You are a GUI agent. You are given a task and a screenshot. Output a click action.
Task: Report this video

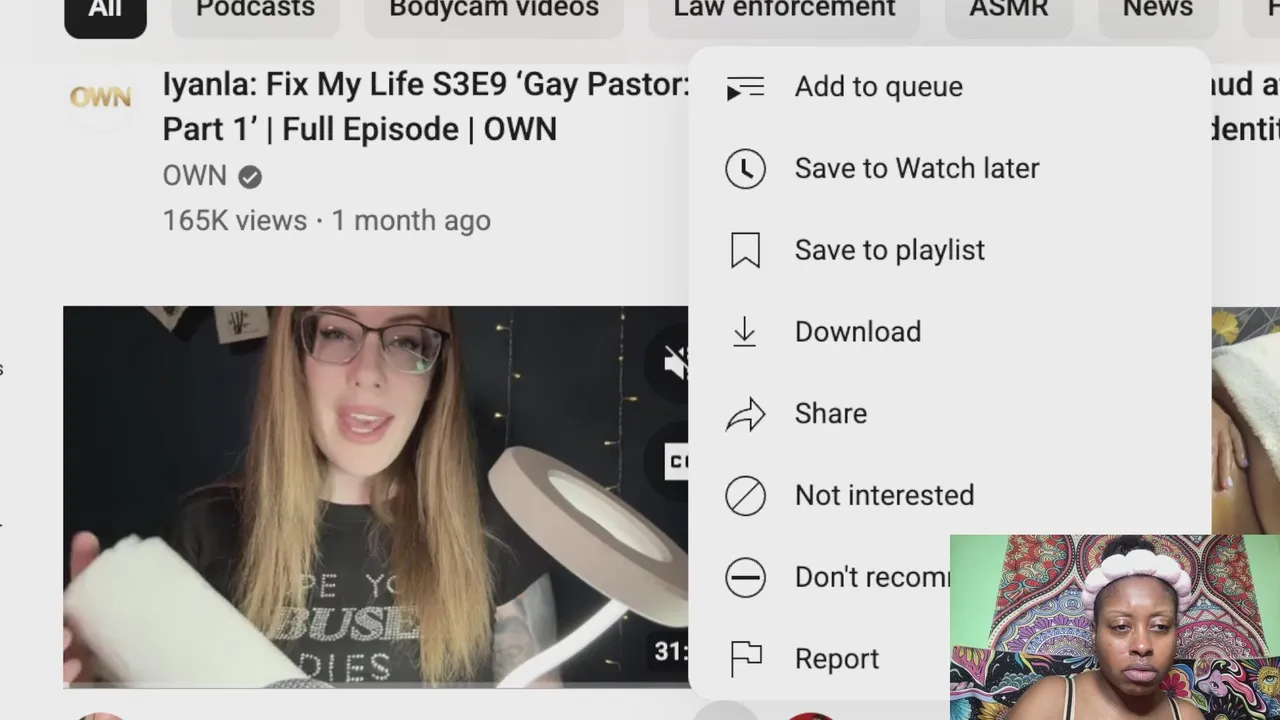pos(836,659)
